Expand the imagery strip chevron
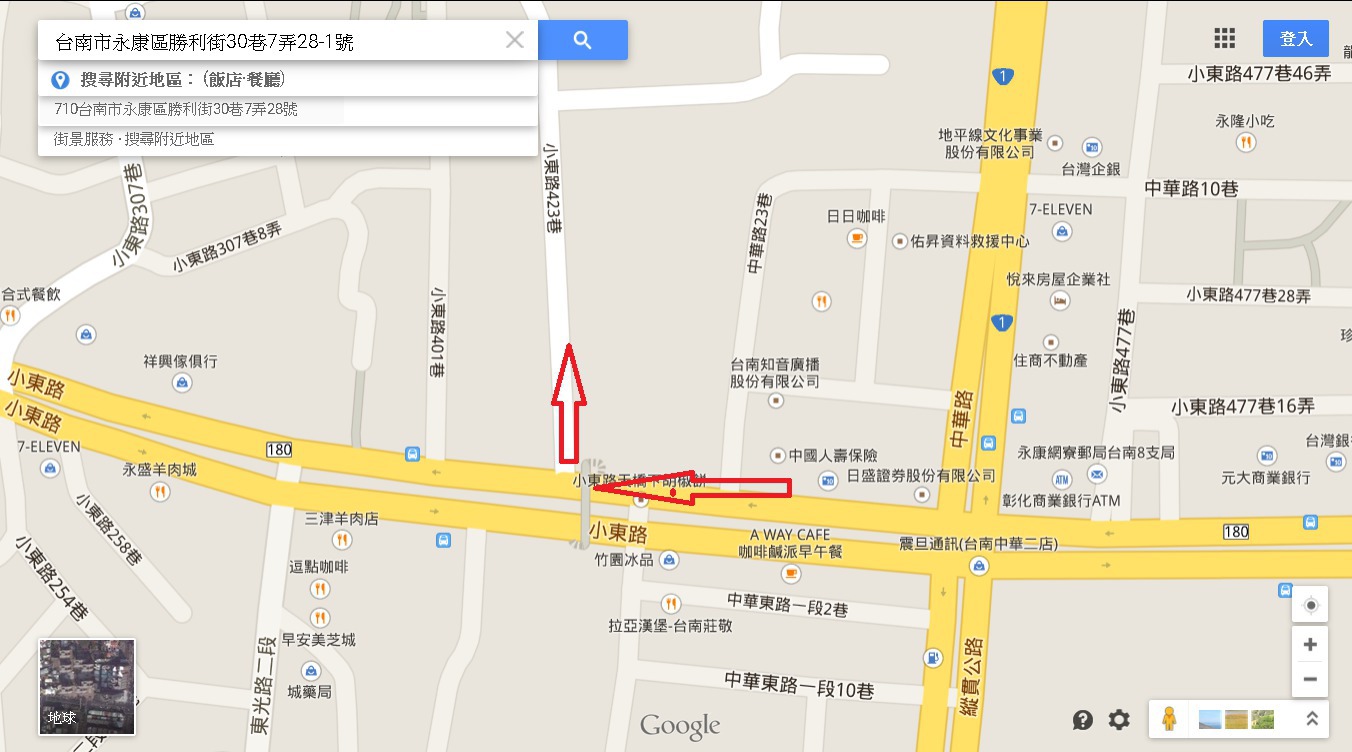 click(x=1312, y=718)
